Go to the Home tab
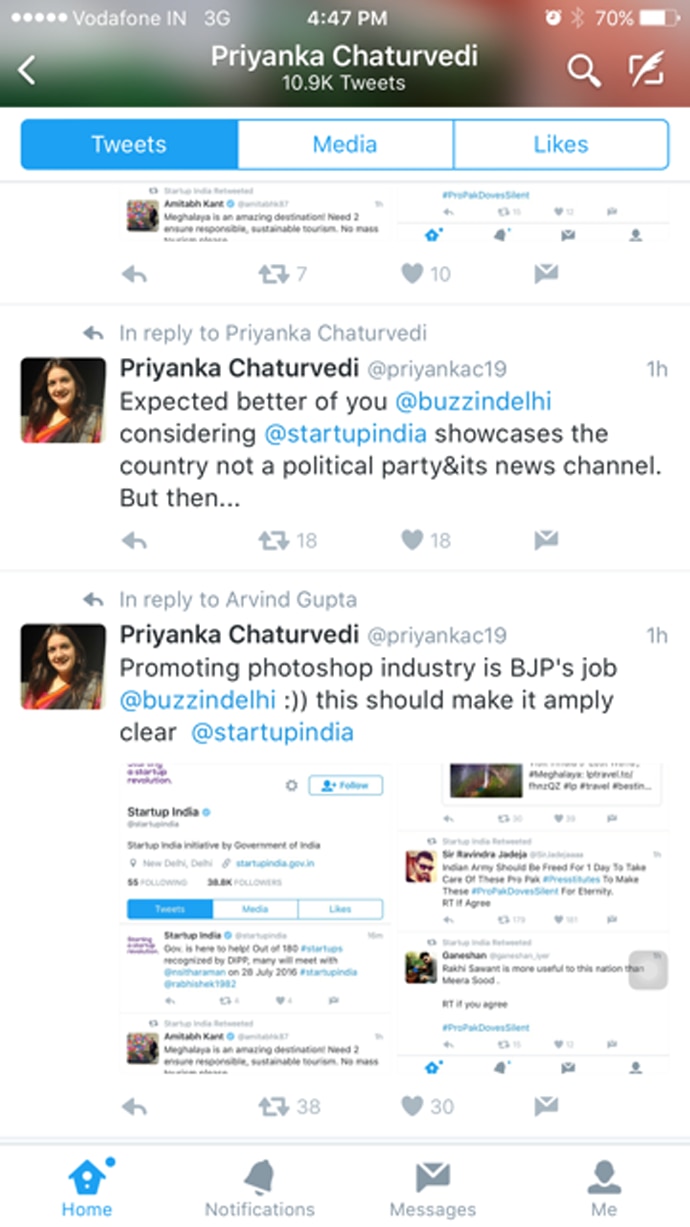Viewport: 690px width, 1227px height. 87,1188
